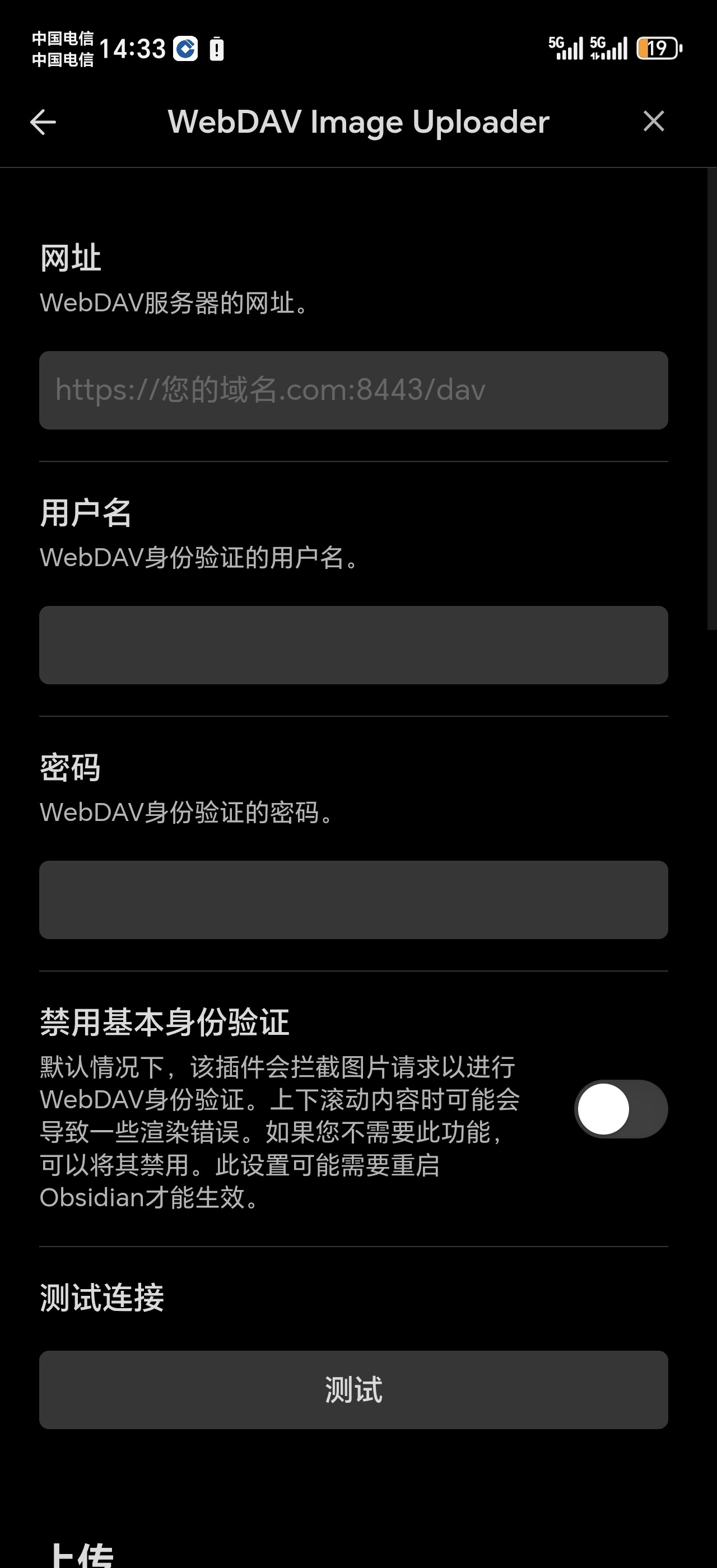Close the WebDAV Image Uploader settings
This screenshot has height=1568, width=717.
pos(654,121)
